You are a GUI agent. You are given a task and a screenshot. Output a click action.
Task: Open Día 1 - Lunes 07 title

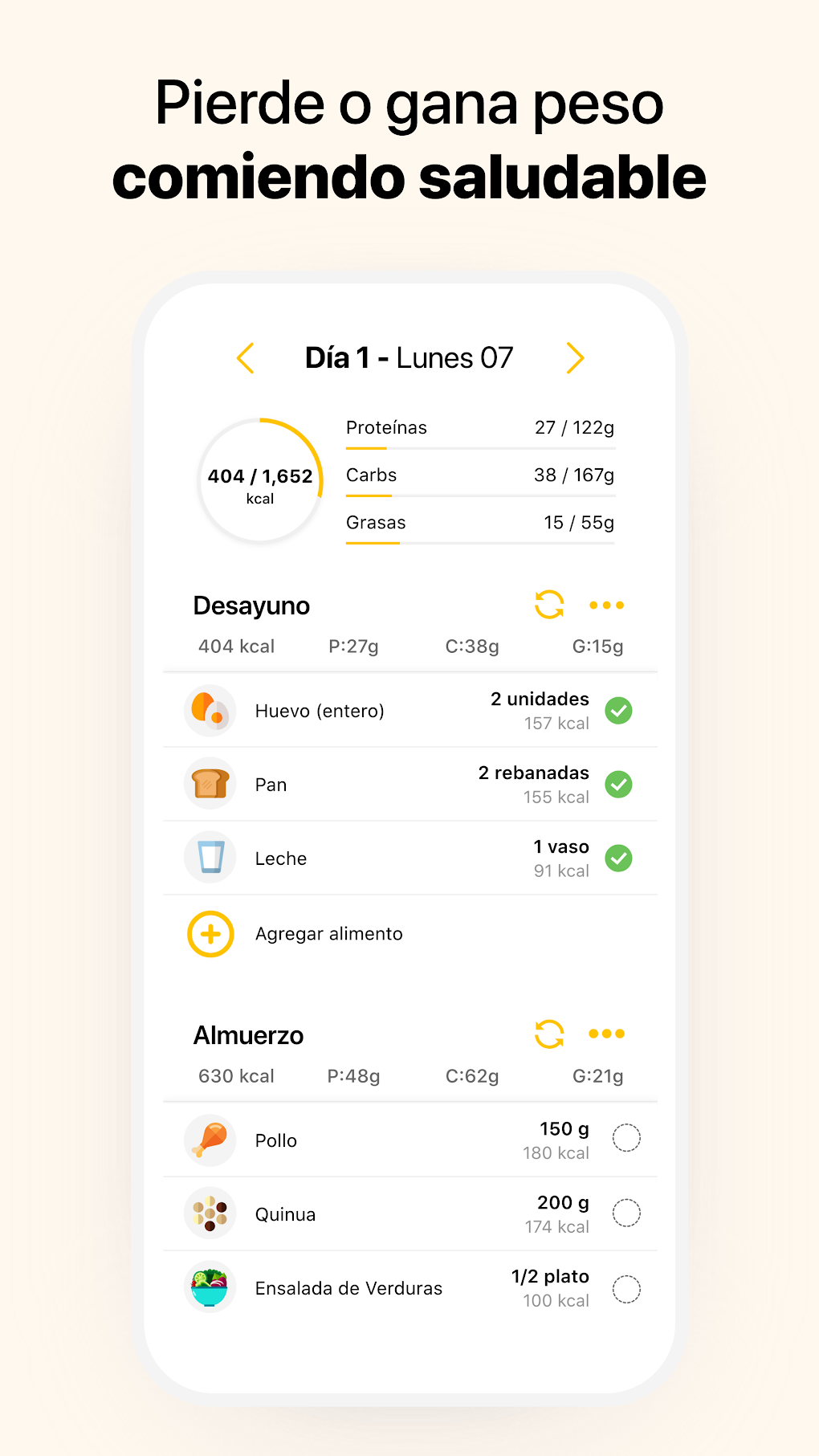[409, 357]
